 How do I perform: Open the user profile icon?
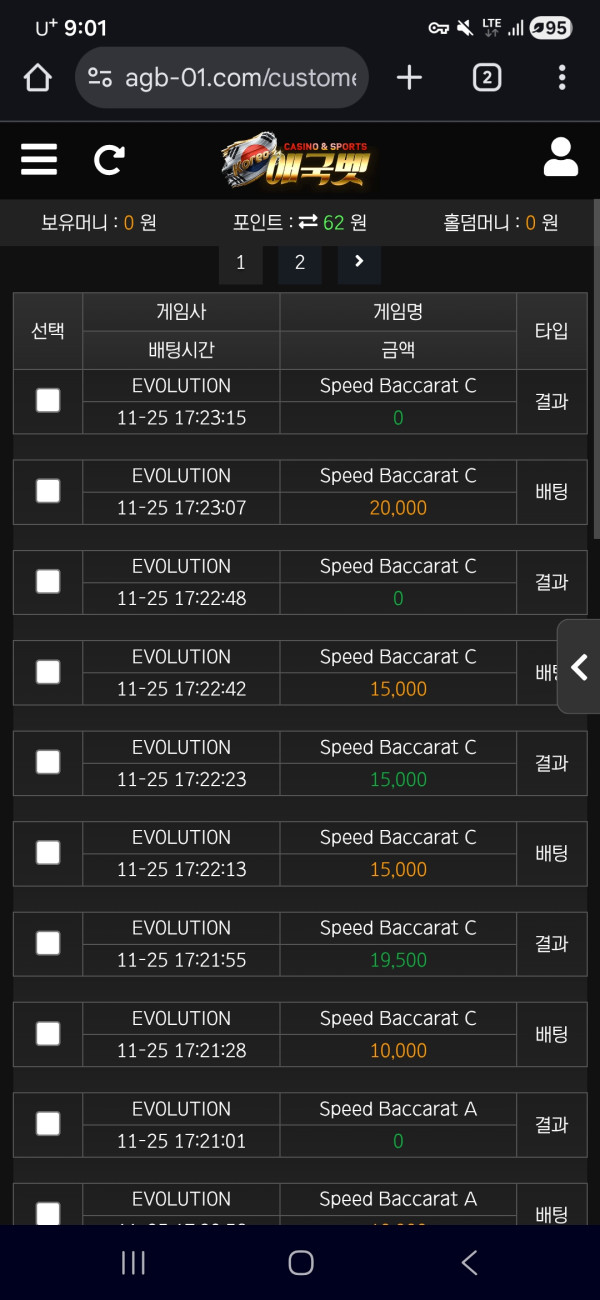tap(560, 158)
